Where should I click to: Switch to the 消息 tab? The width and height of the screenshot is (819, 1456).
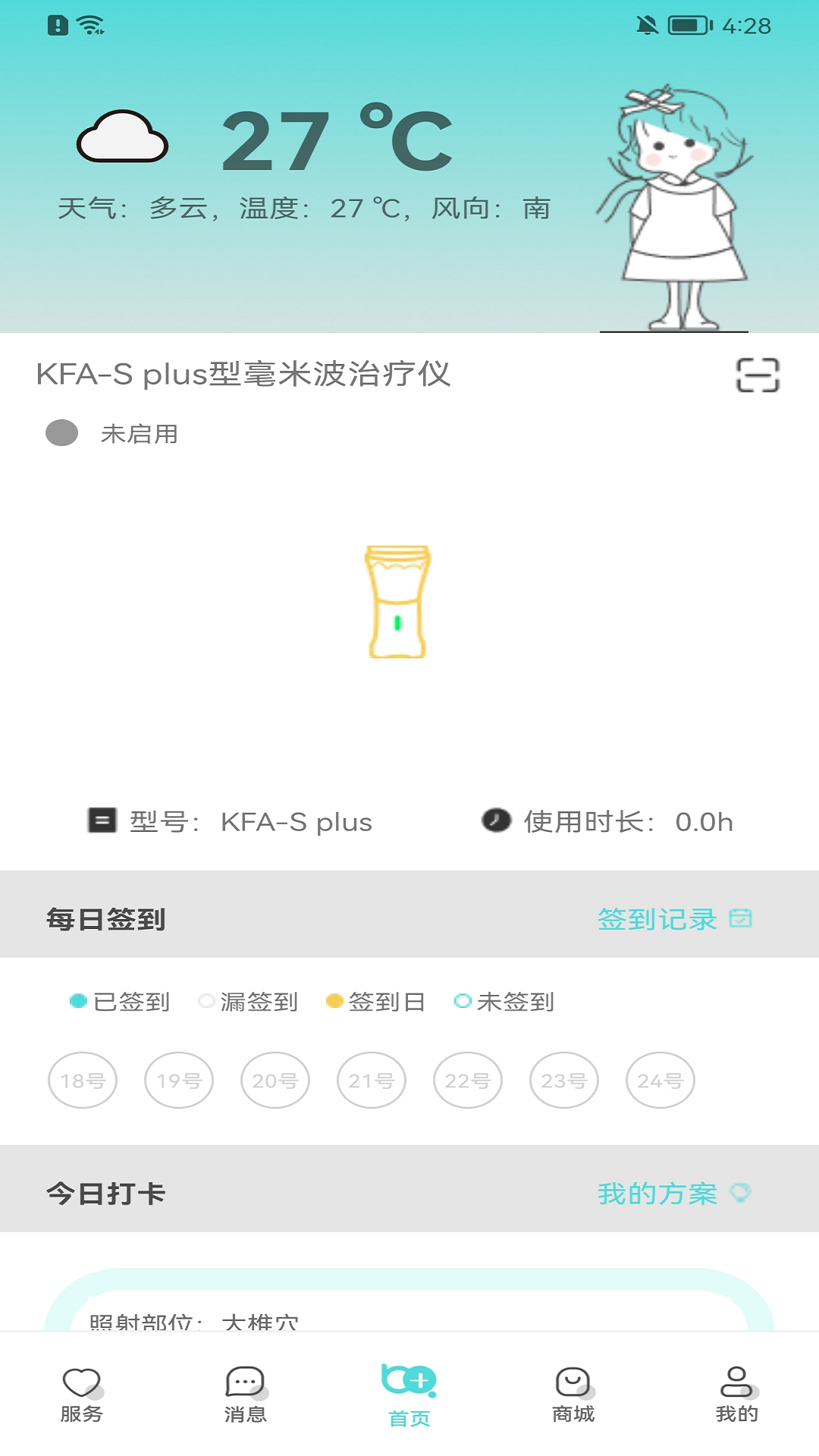pyautogui.click(x=246, y=1395)
